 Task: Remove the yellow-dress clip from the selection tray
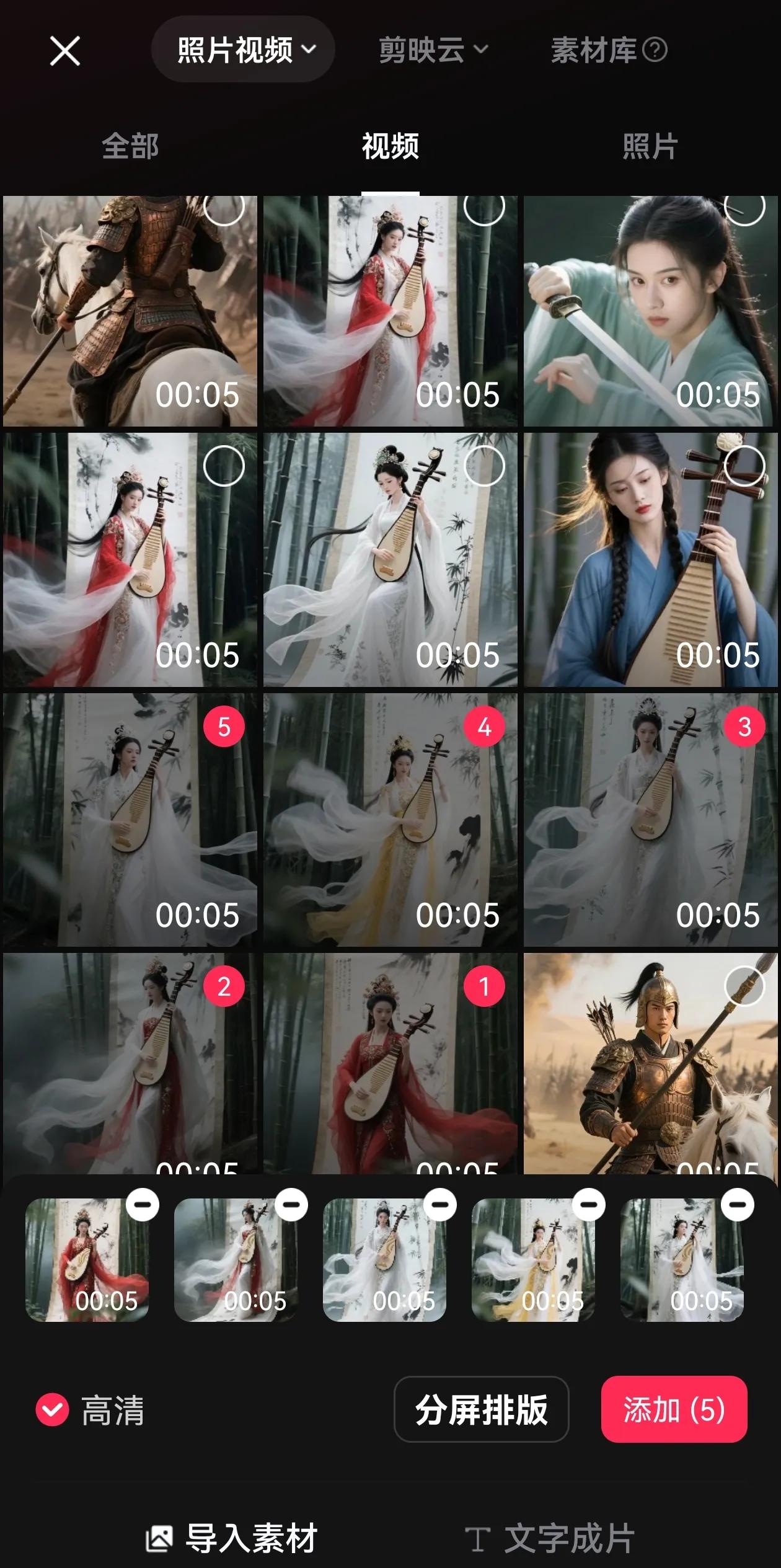[589, 1204]
